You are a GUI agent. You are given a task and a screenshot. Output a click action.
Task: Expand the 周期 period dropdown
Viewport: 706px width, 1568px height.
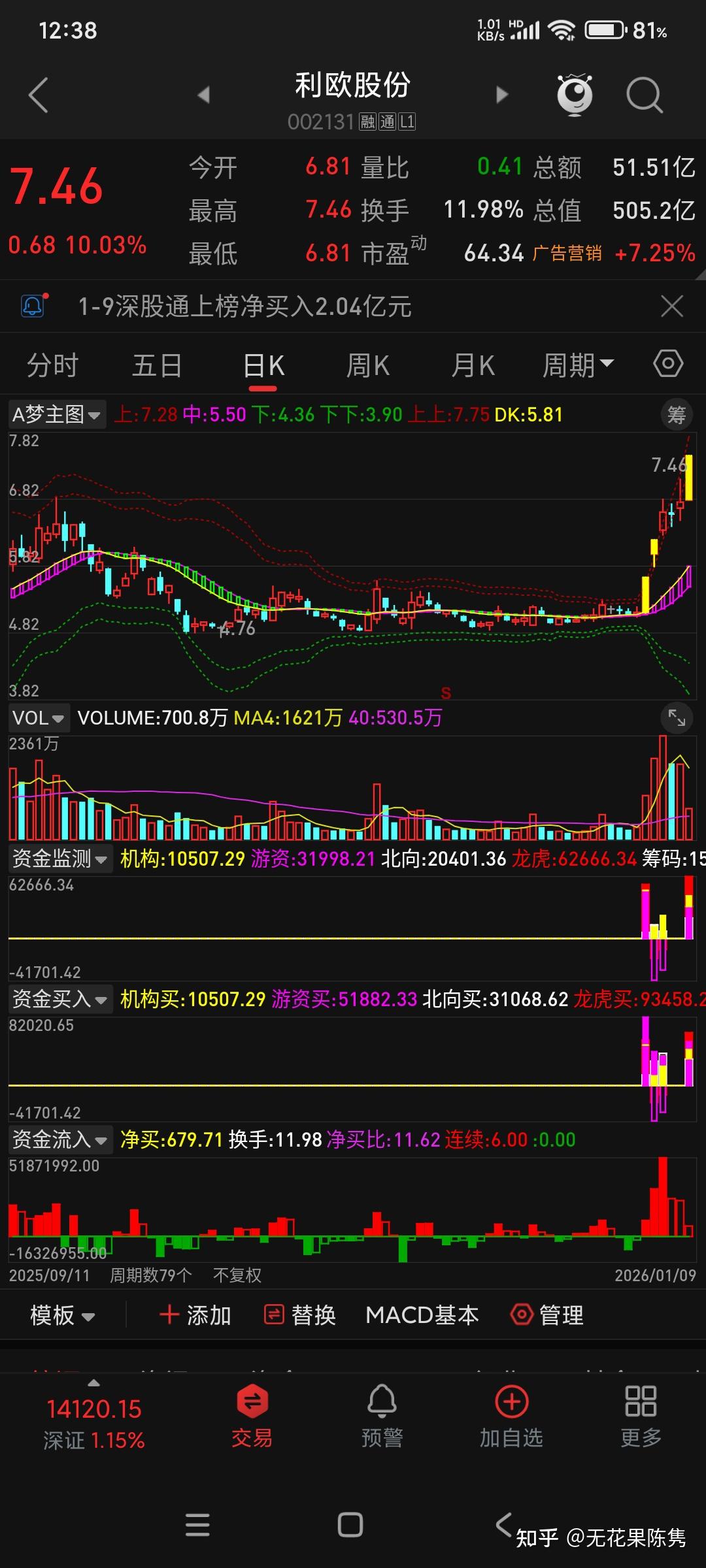[x=578, y=365]
